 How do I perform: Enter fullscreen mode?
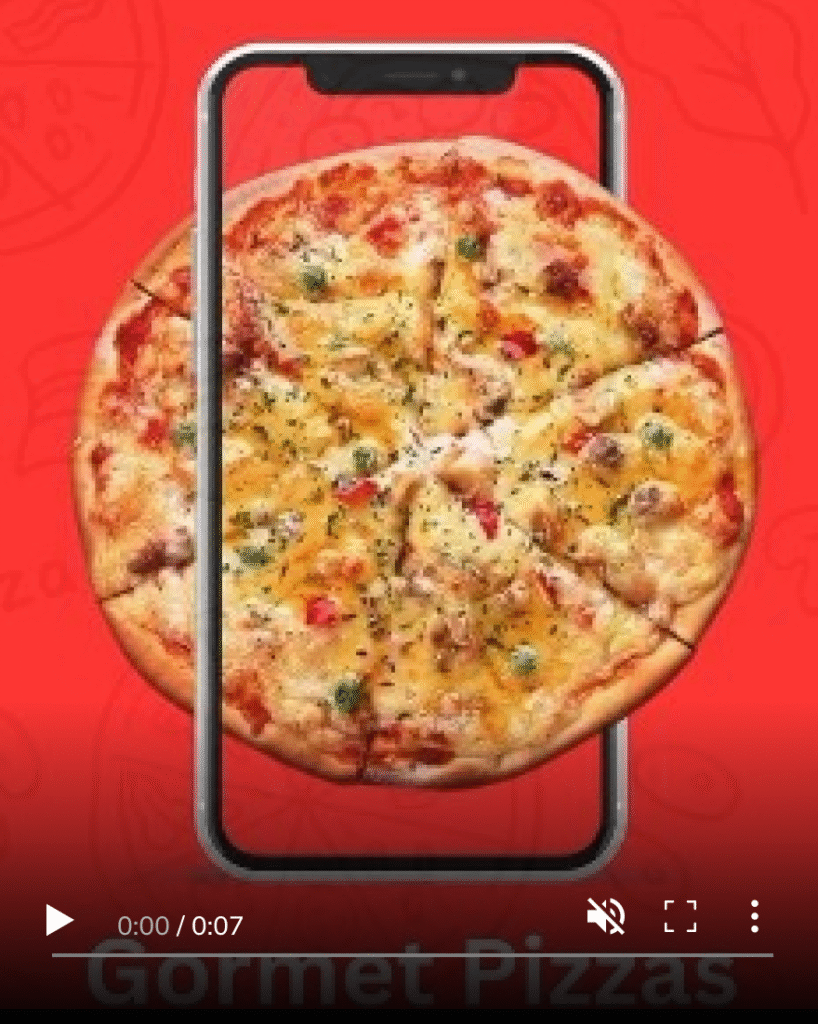[680, 916]
